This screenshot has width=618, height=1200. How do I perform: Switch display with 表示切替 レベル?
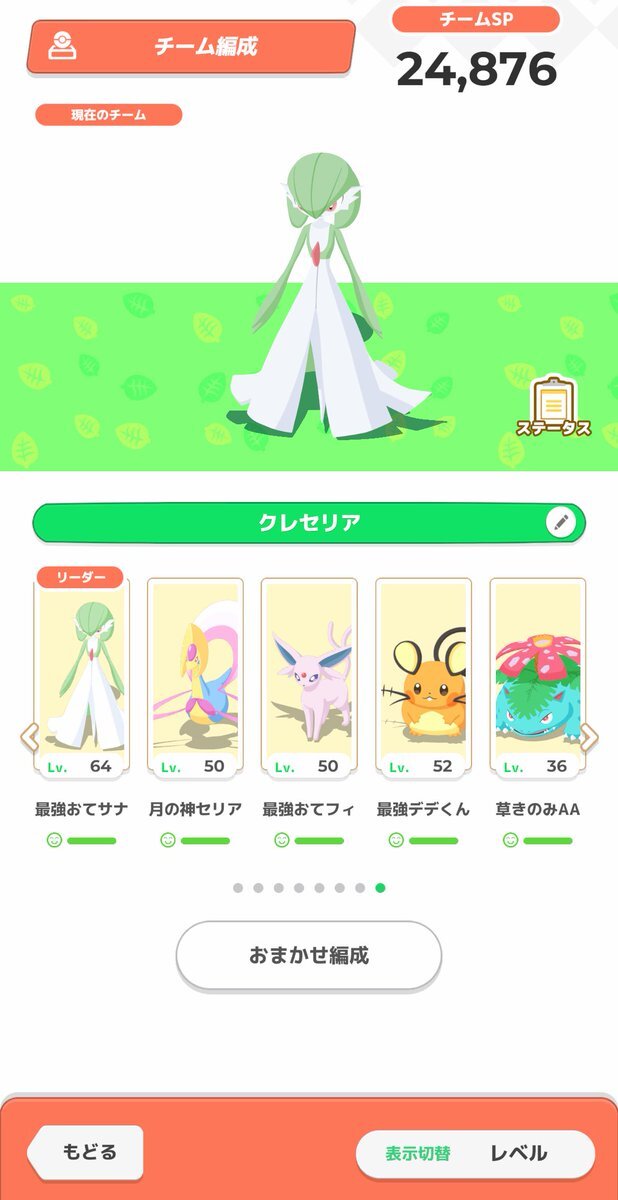(474, 1153)
